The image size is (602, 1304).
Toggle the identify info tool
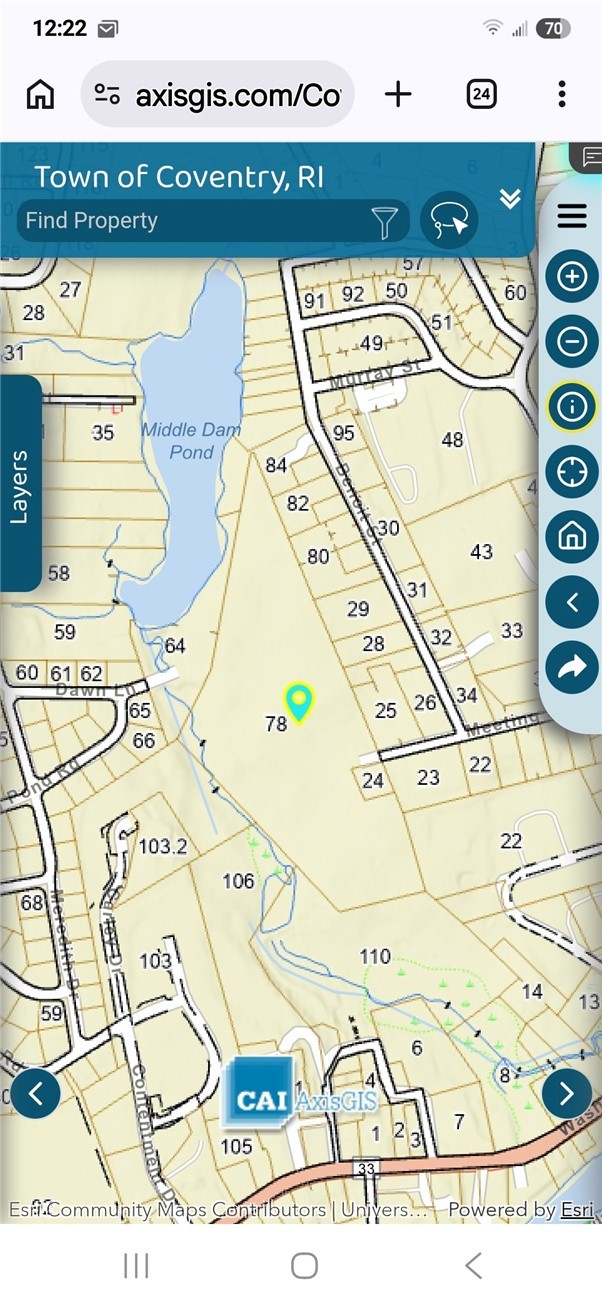571,406
